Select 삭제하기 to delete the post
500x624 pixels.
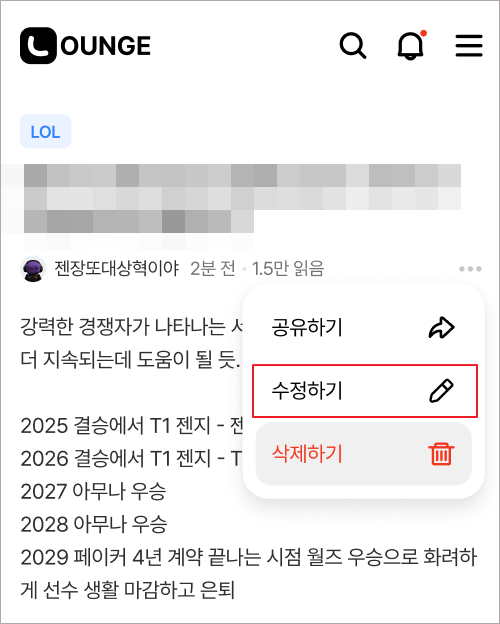(363, 454)
